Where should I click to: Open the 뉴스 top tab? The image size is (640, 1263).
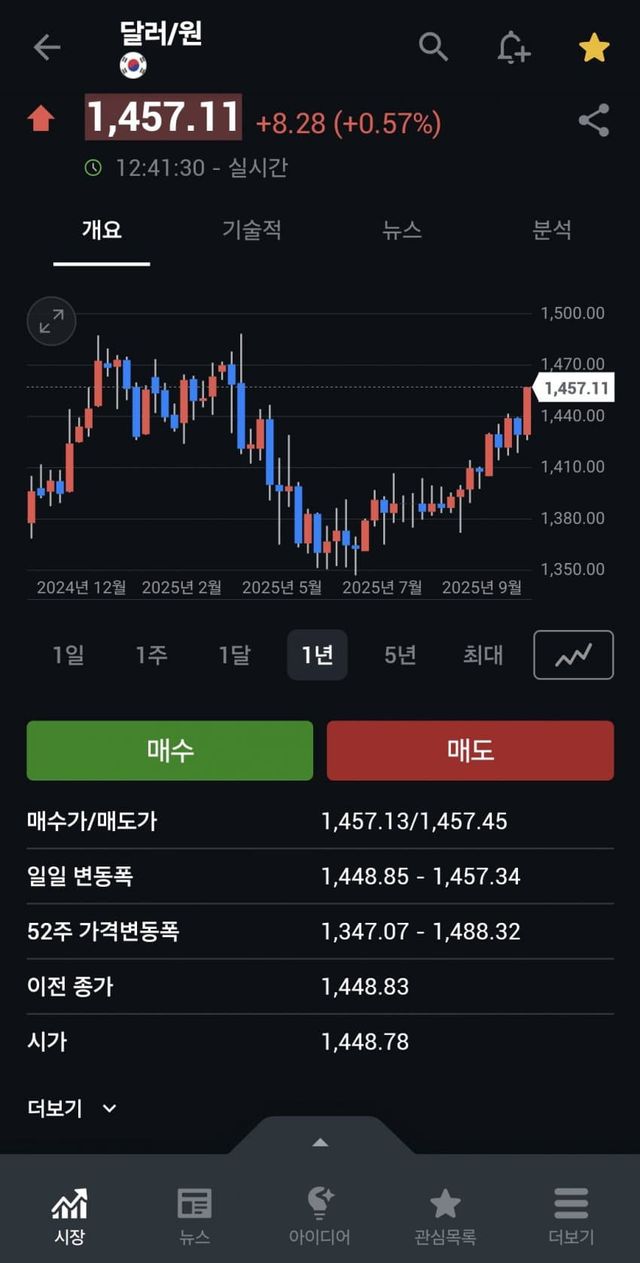tap(401, 230)
